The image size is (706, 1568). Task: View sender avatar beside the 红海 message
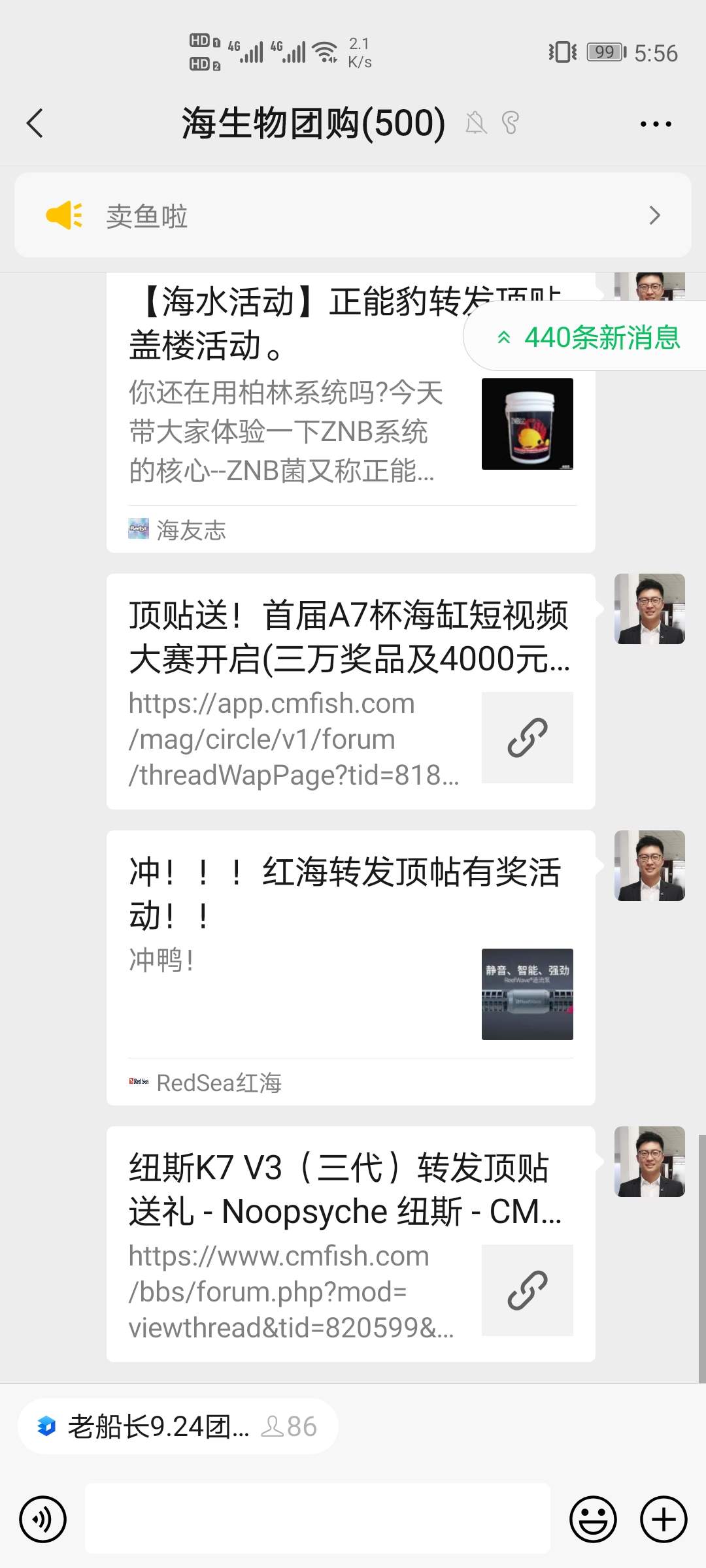pyautogui.click(x=649, y=866)
